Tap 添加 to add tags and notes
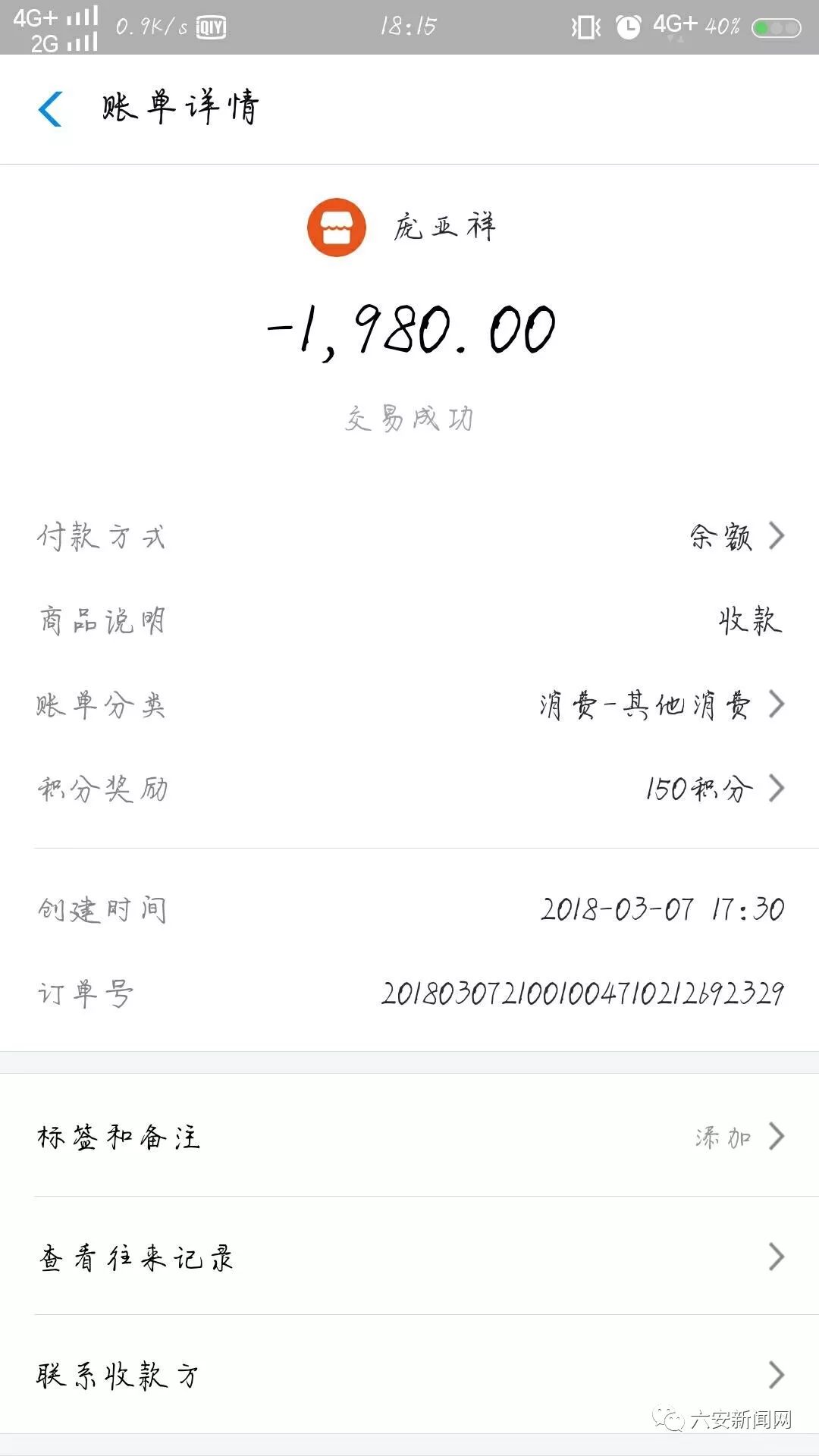Image resolution: width=819 pixels, height=1456 pixels. (x=723, y=1136)
